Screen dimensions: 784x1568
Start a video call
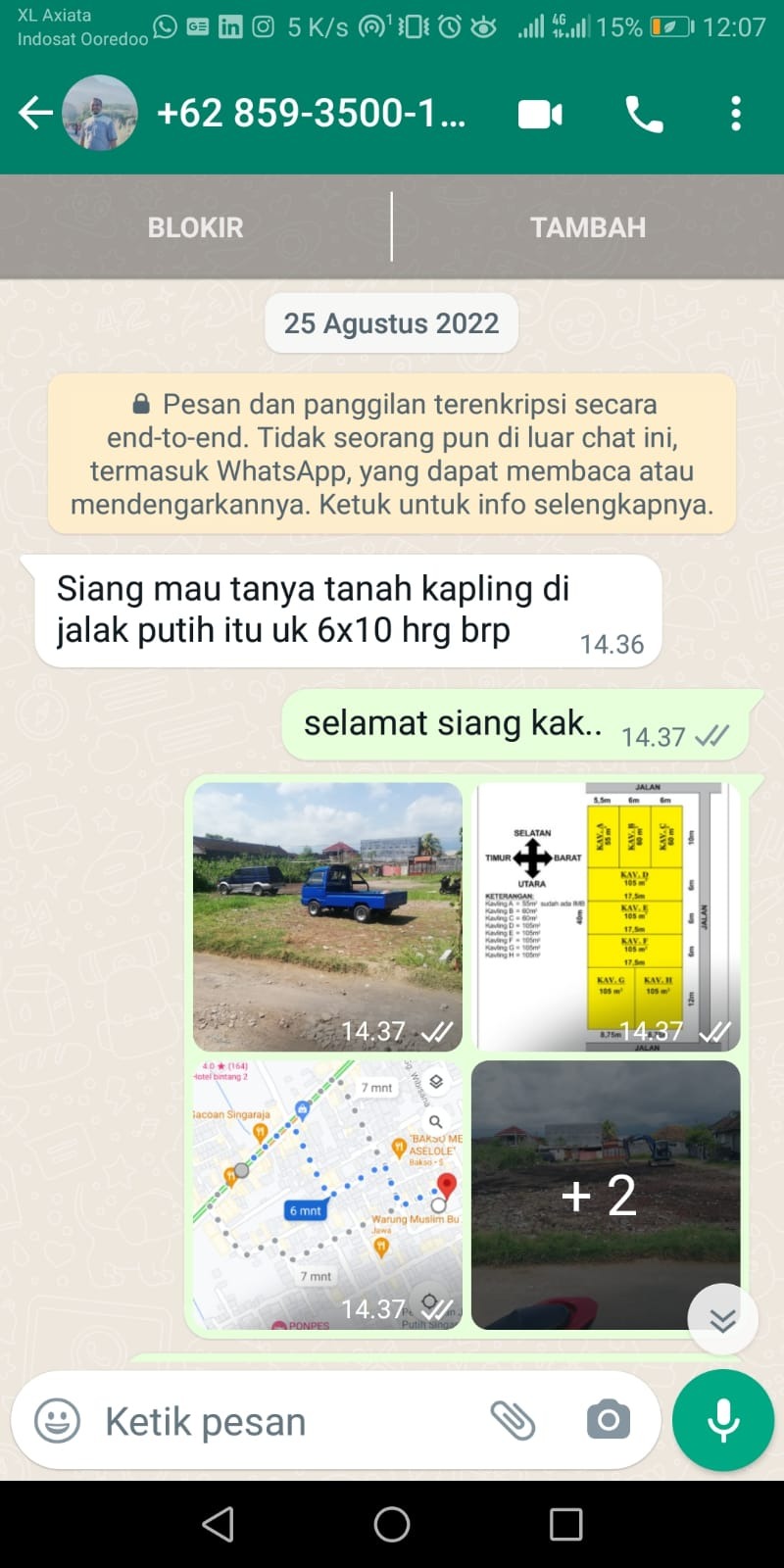pos(540,115)
